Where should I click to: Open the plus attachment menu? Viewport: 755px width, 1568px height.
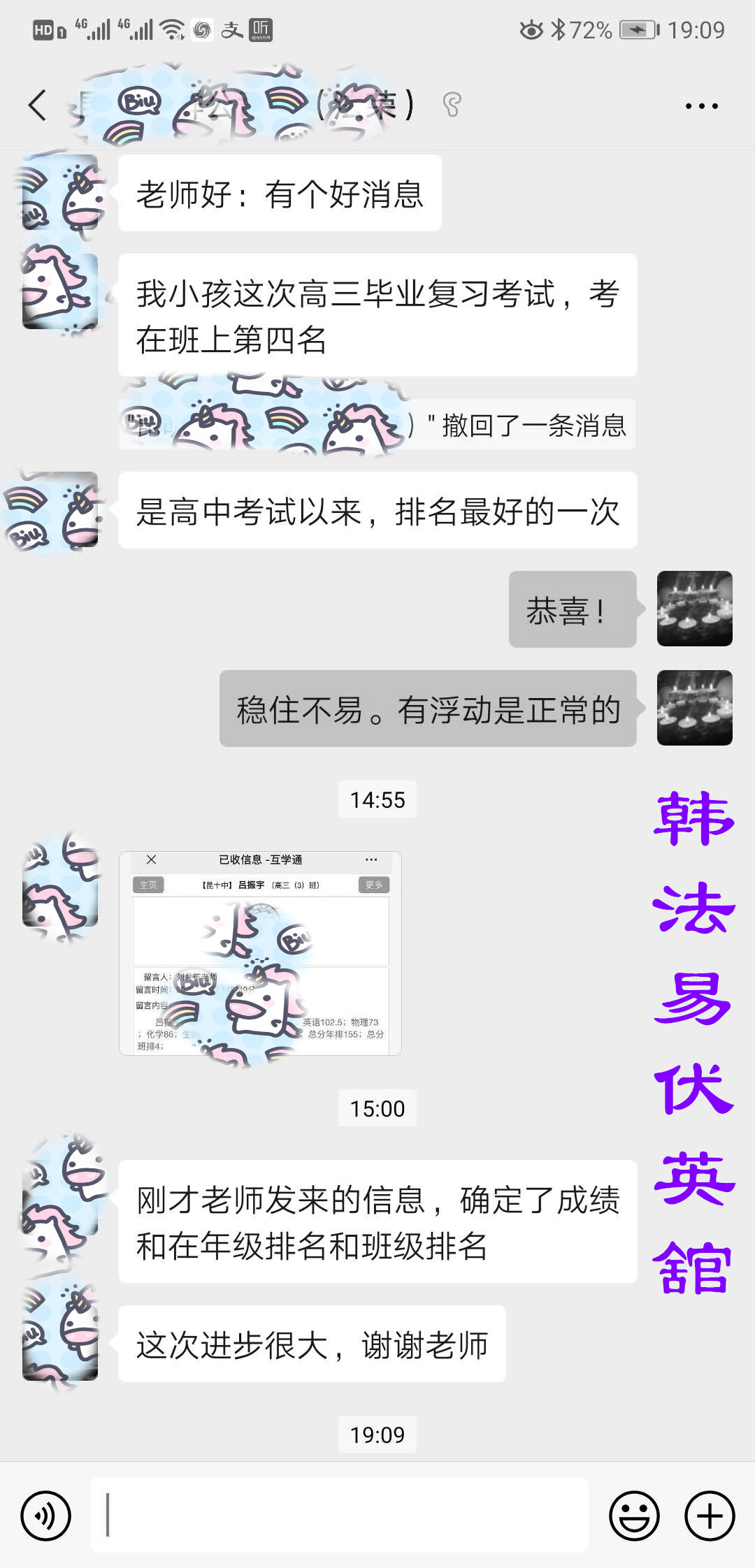click(710, 1516)
